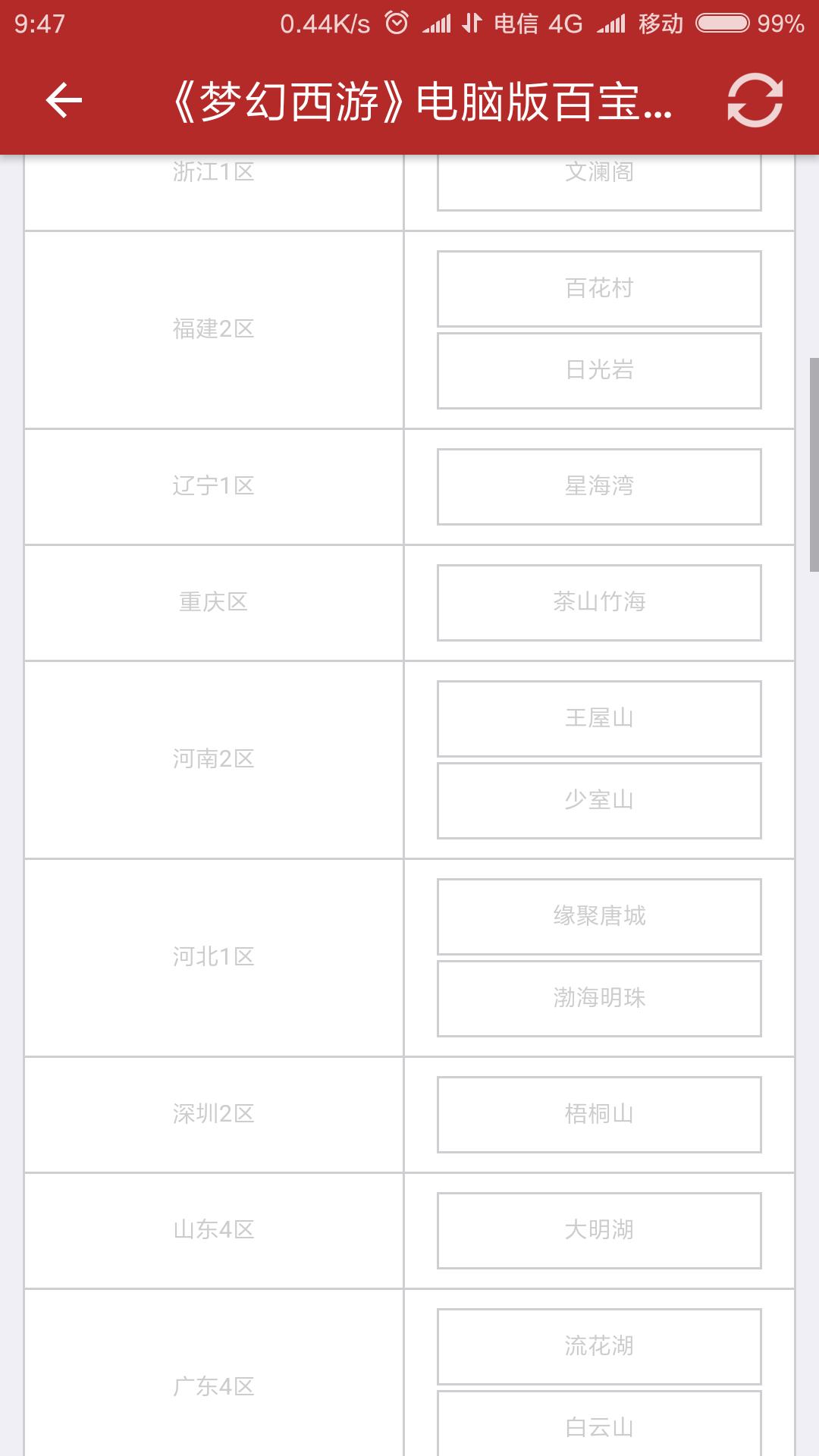The width and height of the screenshot is (819, 1456).
Task: Select the 文澜阁 server
Action: click(599, 182)
